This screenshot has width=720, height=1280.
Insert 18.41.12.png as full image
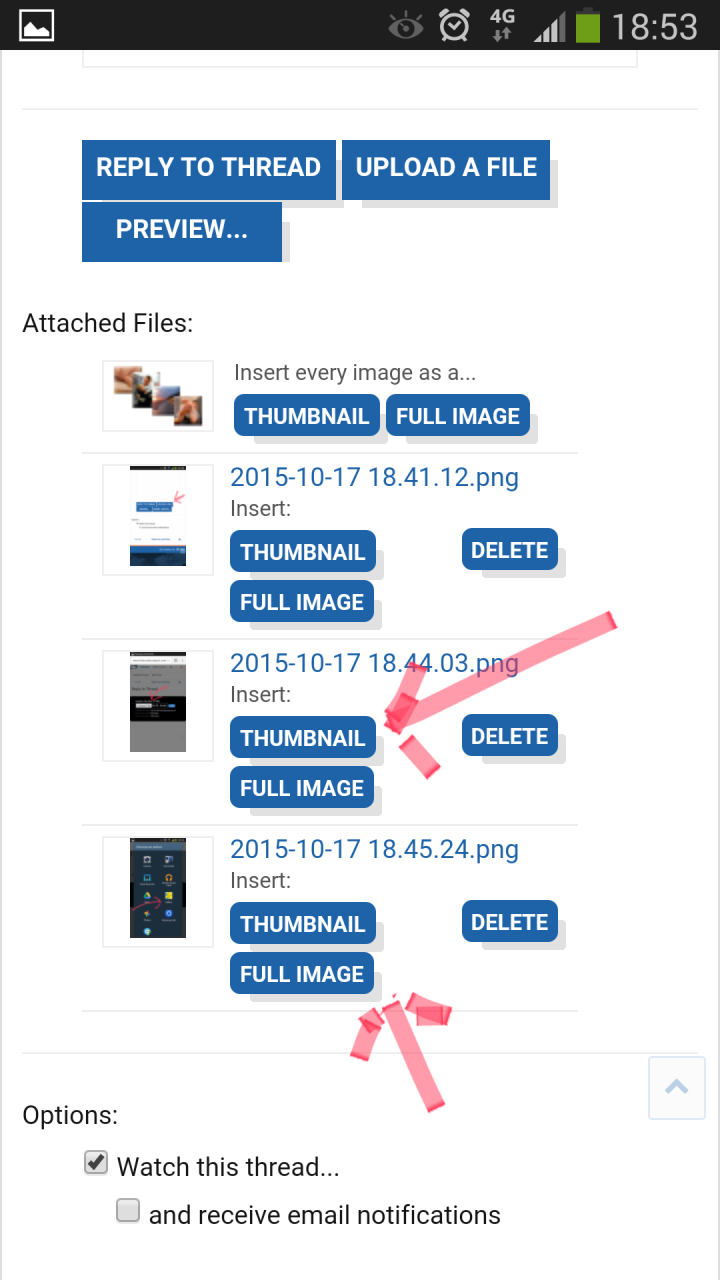pos(301,602)
